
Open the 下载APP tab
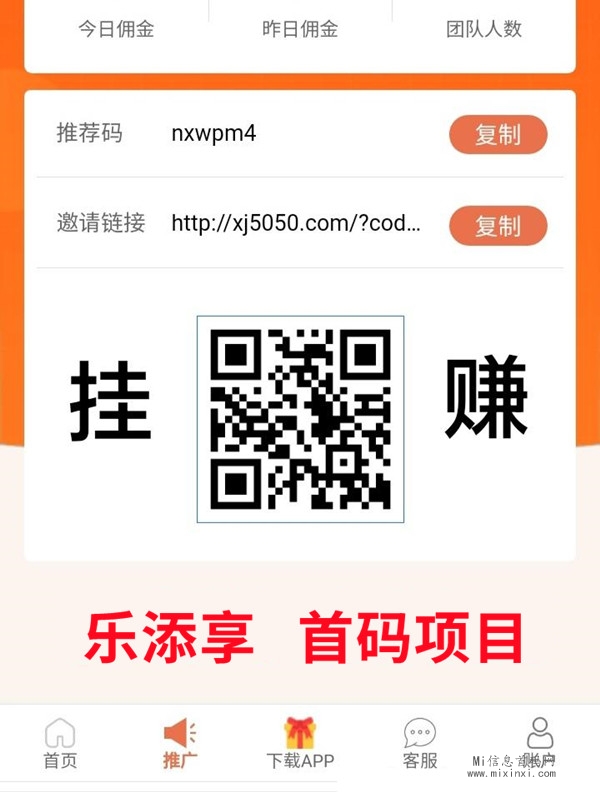pos(300,745)
